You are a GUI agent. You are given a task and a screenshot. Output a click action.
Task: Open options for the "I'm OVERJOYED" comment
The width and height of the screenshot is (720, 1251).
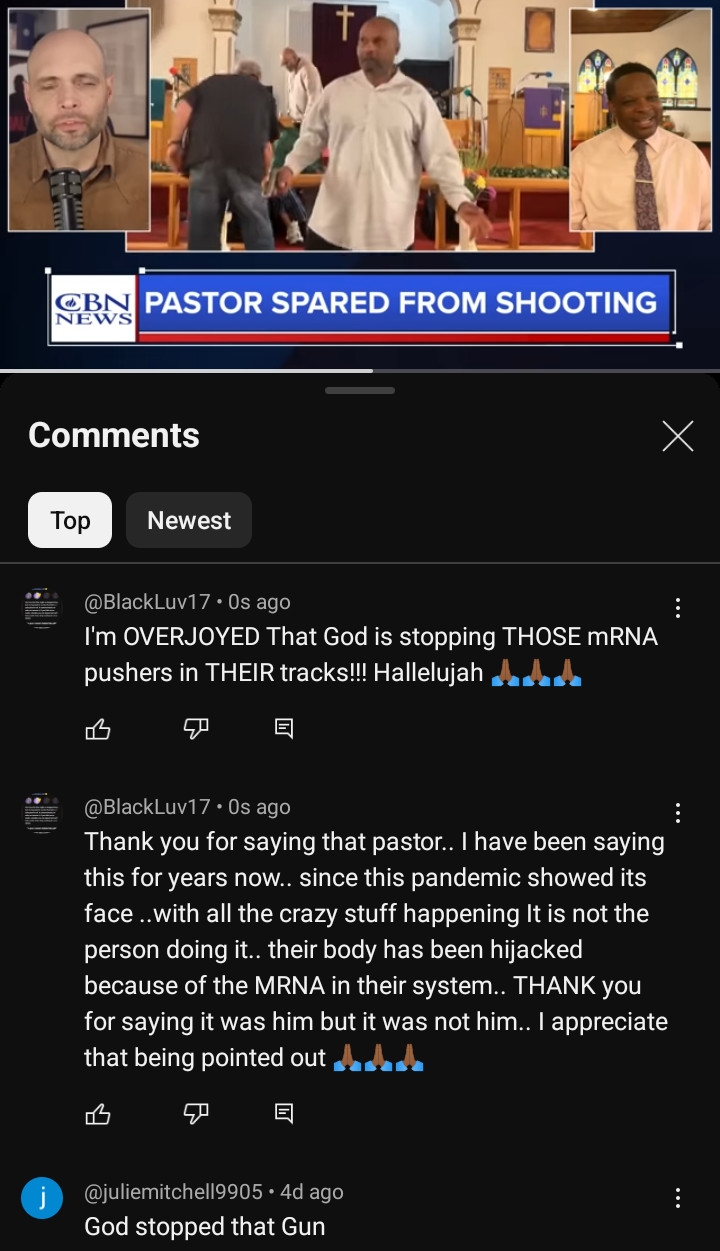click(x=678, y=608)
